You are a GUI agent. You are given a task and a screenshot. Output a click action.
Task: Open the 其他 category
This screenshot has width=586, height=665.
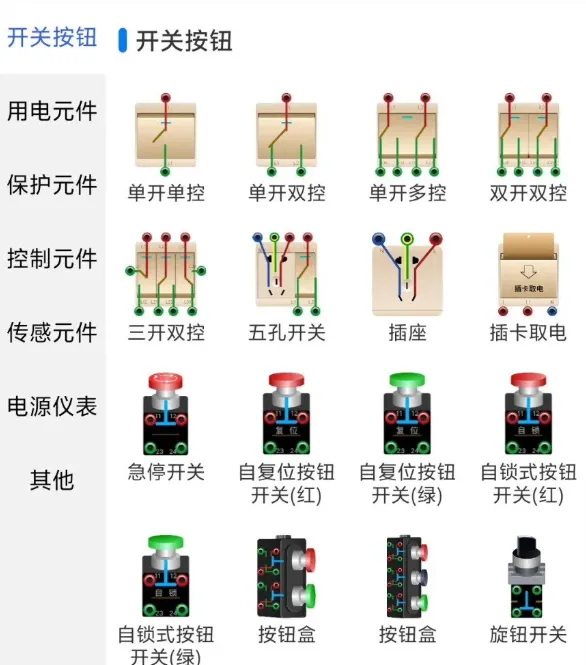pos(52,480)
